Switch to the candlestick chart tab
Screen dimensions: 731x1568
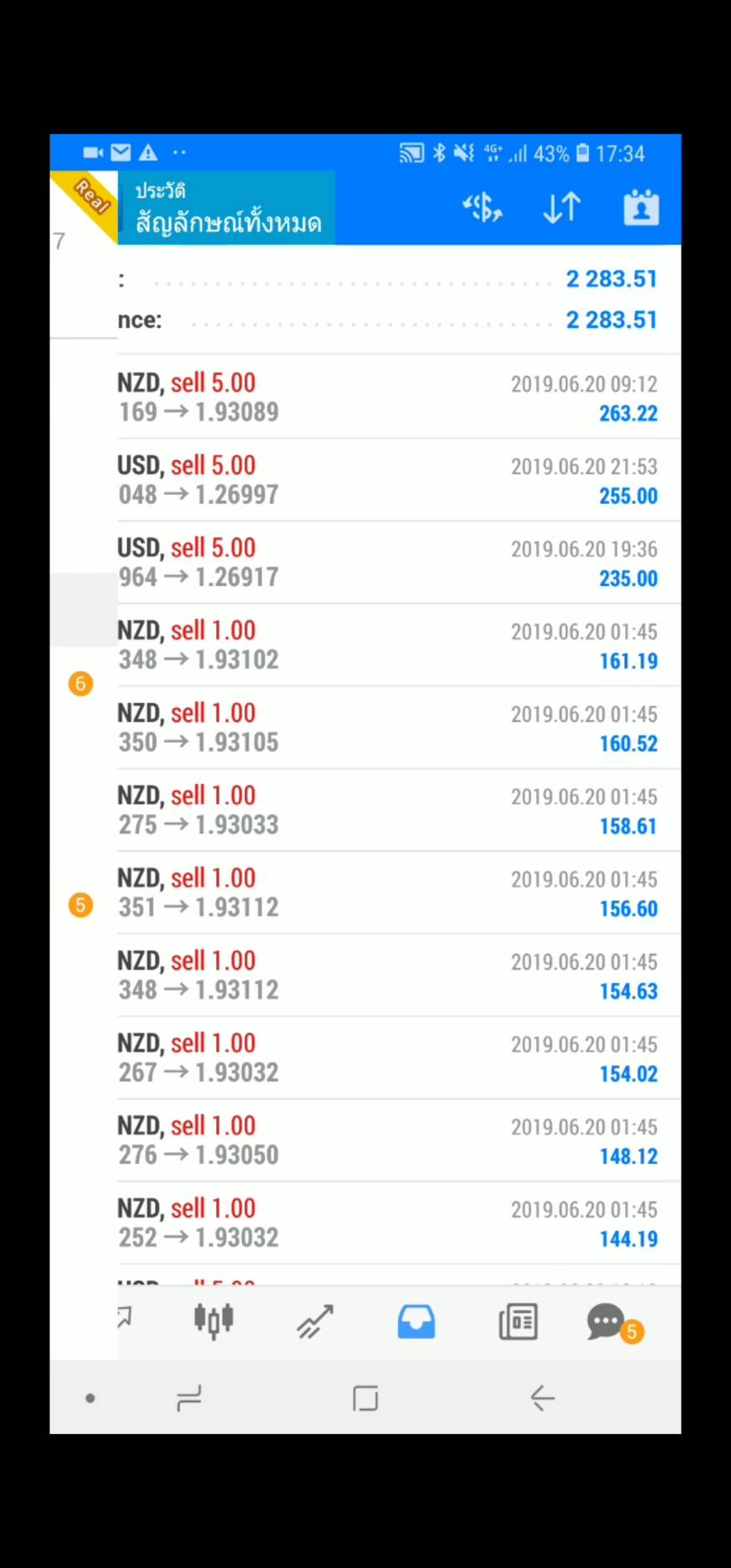click(214, 1321)
